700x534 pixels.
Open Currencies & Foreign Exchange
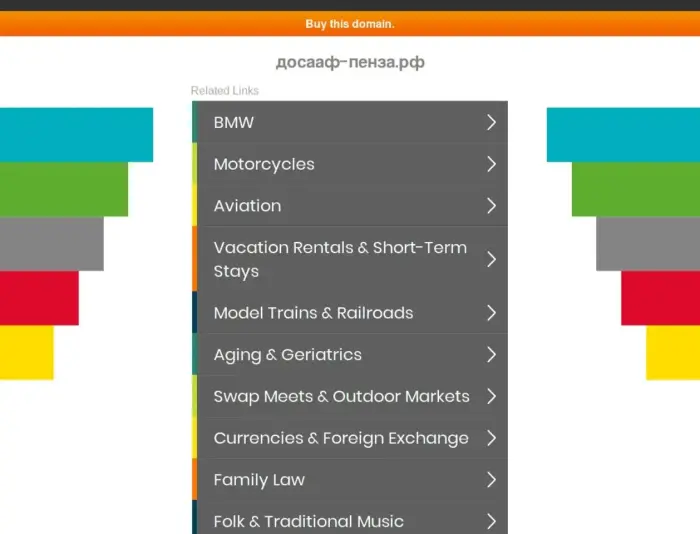coord(349,438)
